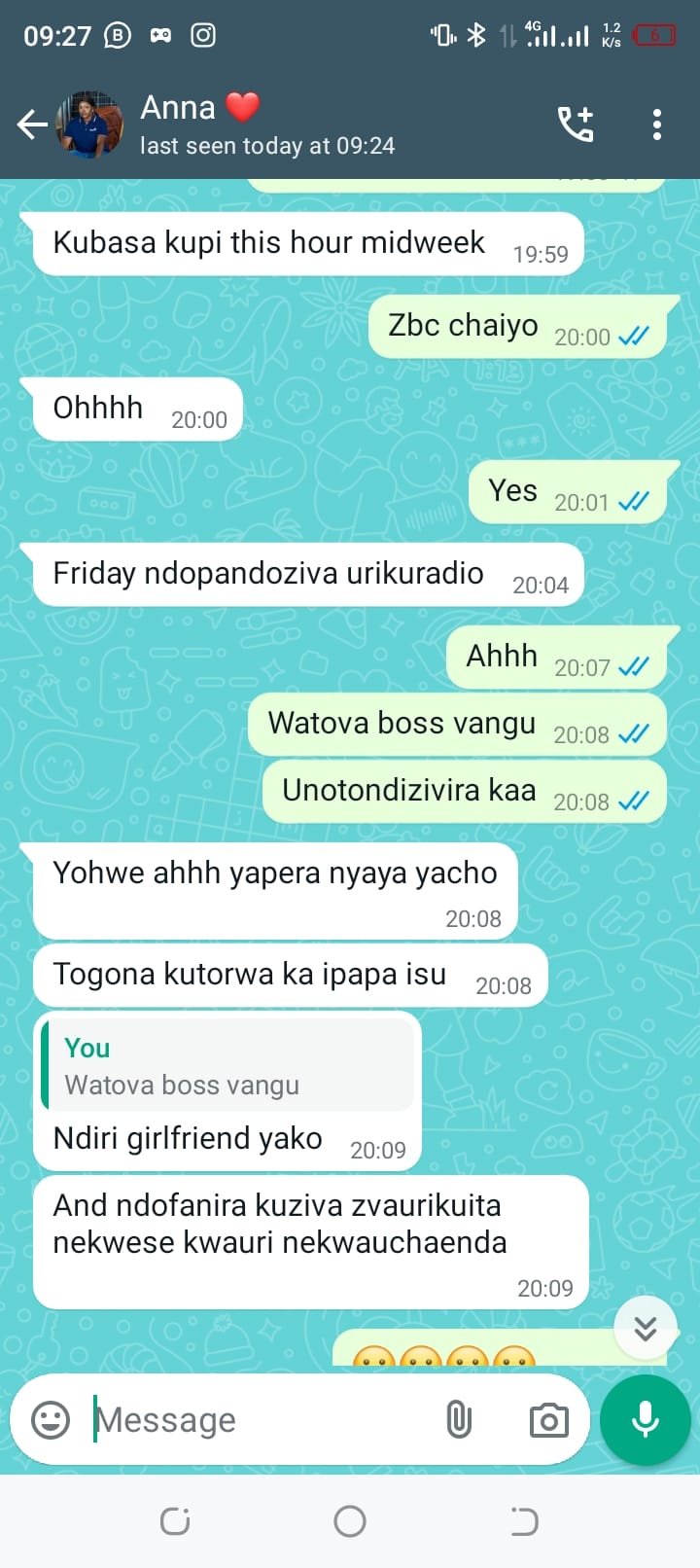Open recent apps from navigation bar

[175, 1521]
